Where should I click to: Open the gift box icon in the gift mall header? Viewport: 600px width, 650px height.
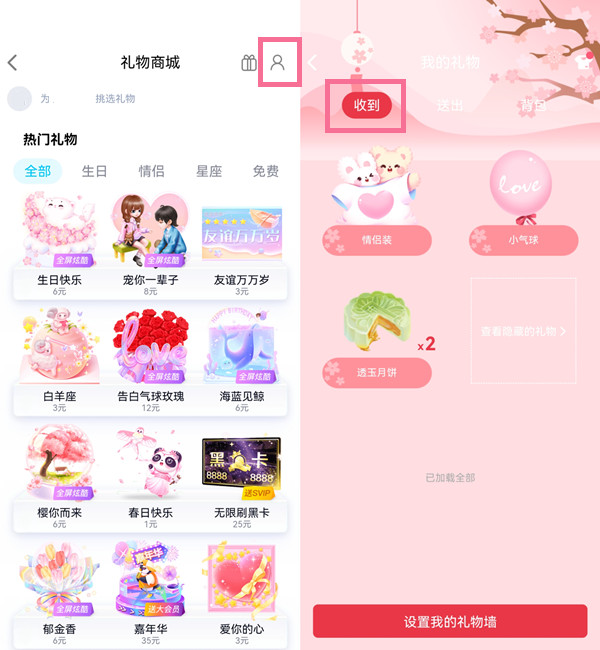249,63
